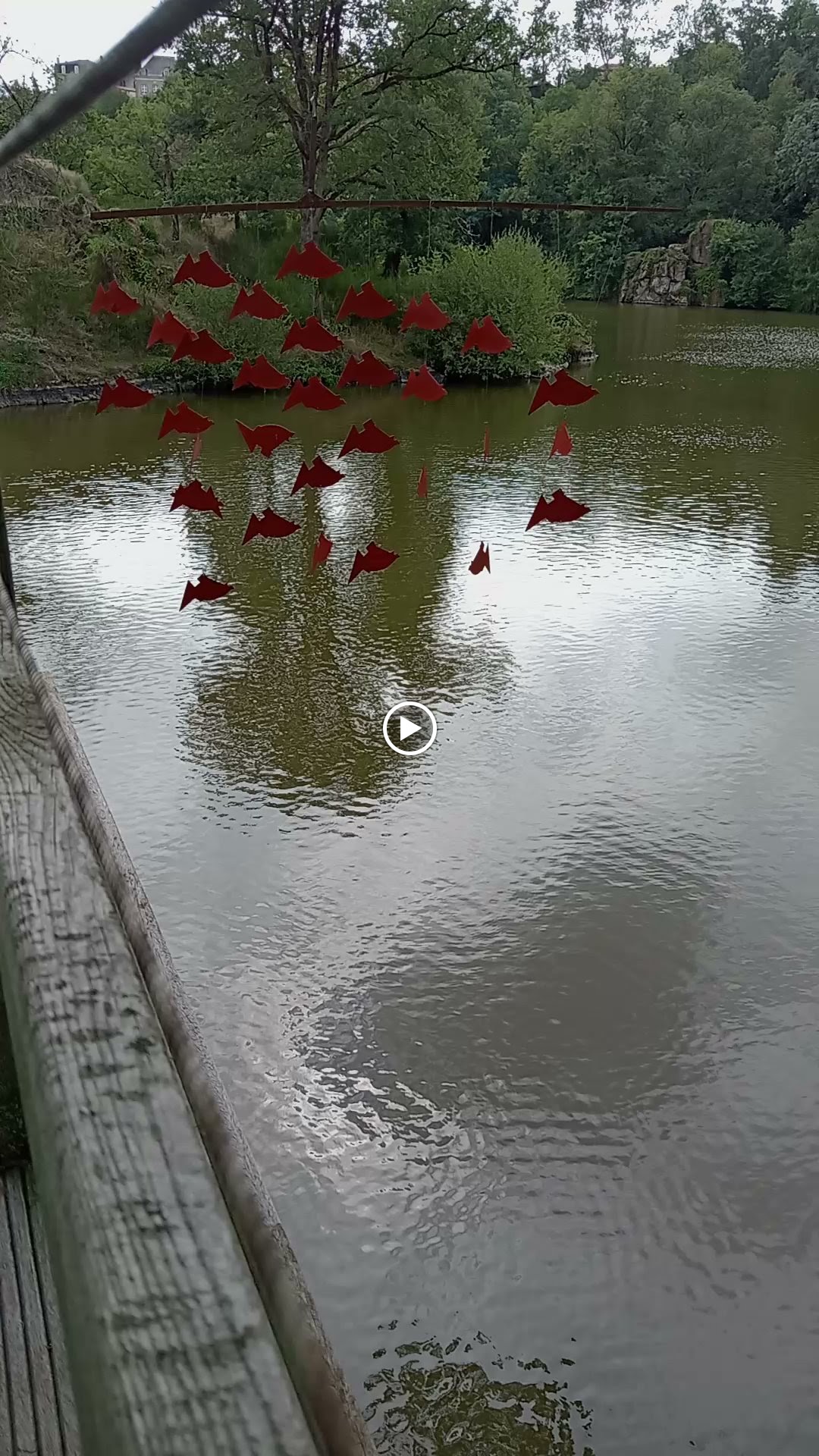
Task: Play the video with the center play button
Action: pos(409,729)
